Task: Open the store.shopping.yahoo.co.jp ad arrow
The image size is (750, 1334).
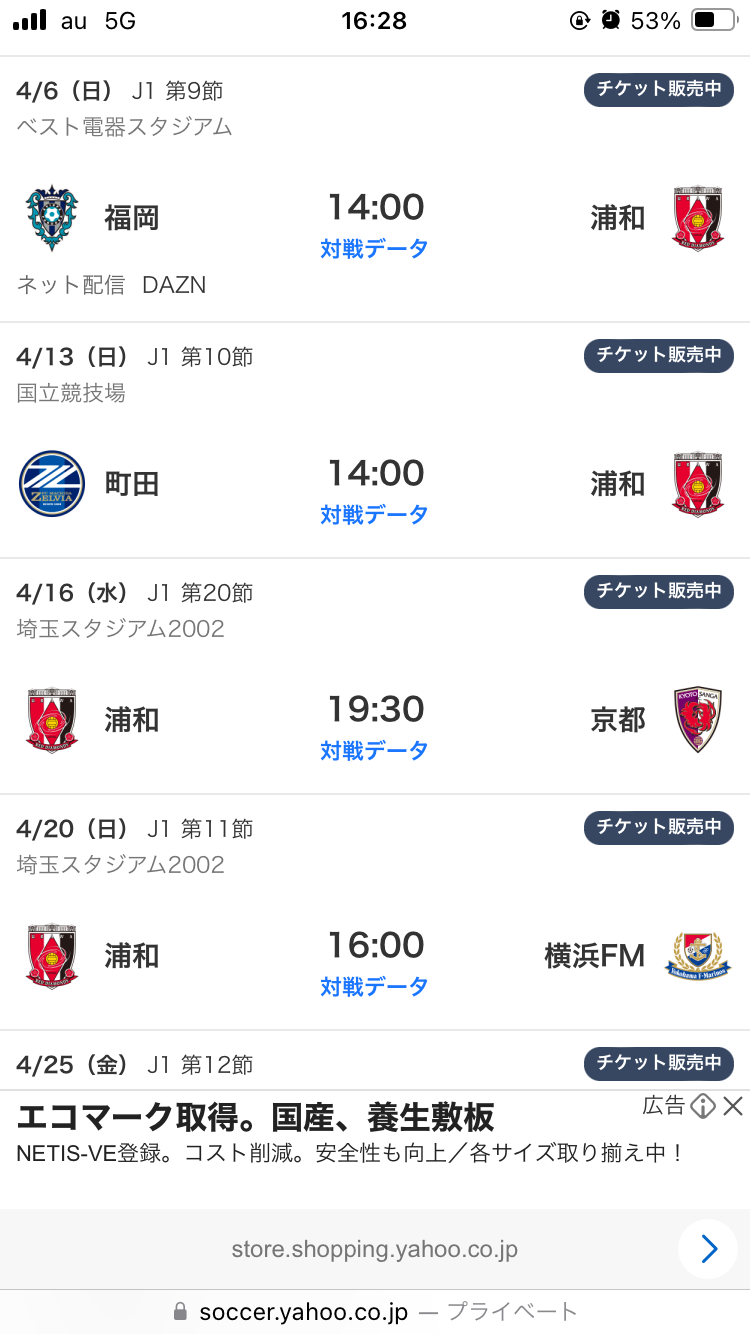Action: click(x=709, y=1249)
